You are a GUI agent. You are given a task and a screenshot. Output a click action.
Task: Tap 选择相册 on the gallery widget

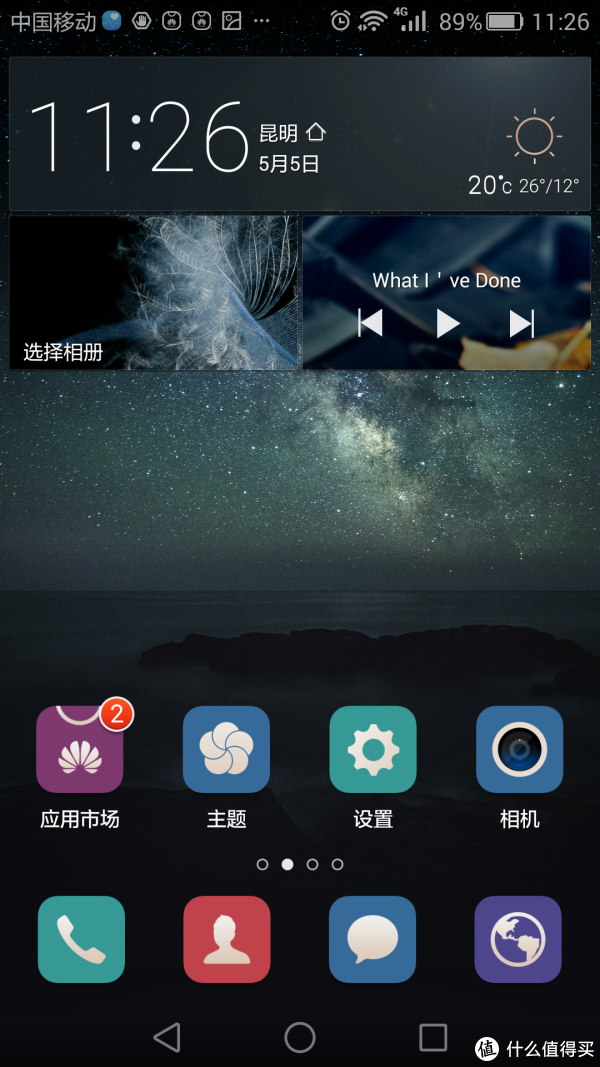64,352
